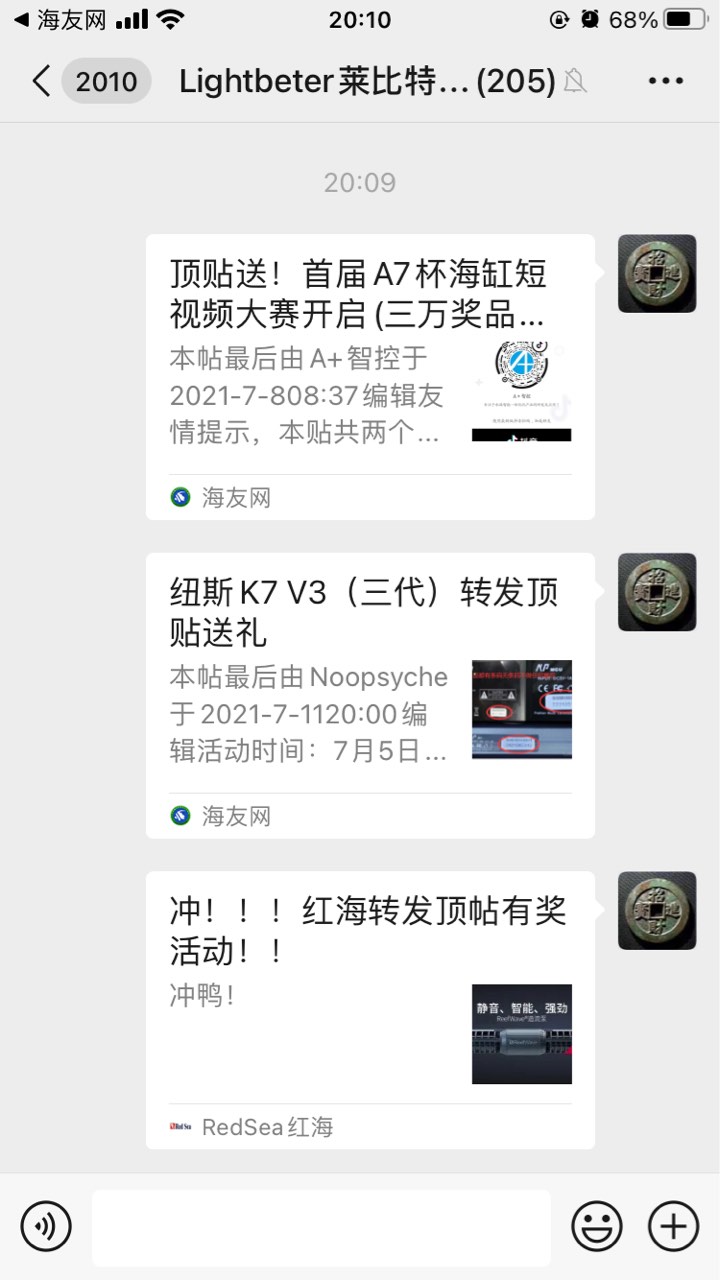720x1280 pixels.
Task: Go back to the chat list
Action: click(x=42, y=81)
